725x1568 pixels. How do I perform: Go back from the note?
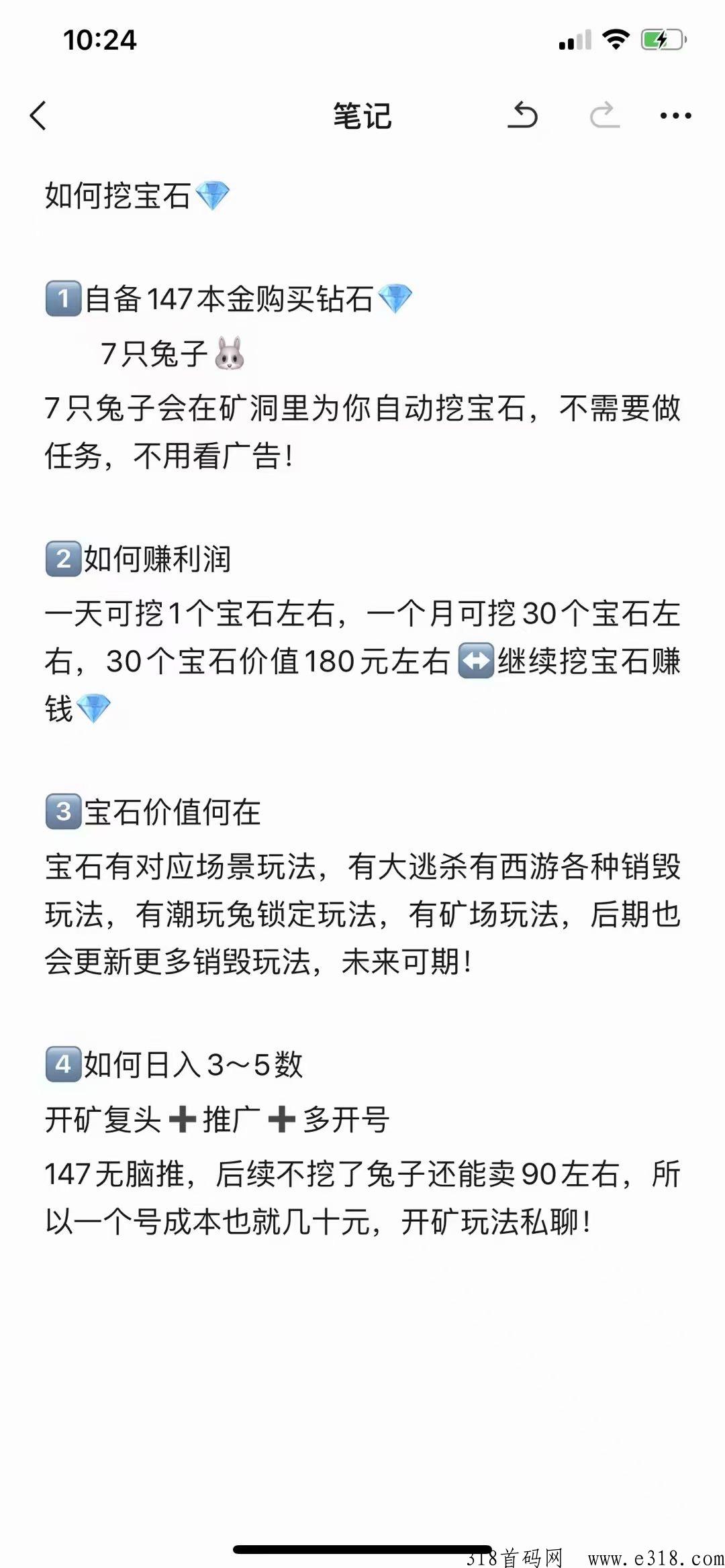[x=39, y=115]
